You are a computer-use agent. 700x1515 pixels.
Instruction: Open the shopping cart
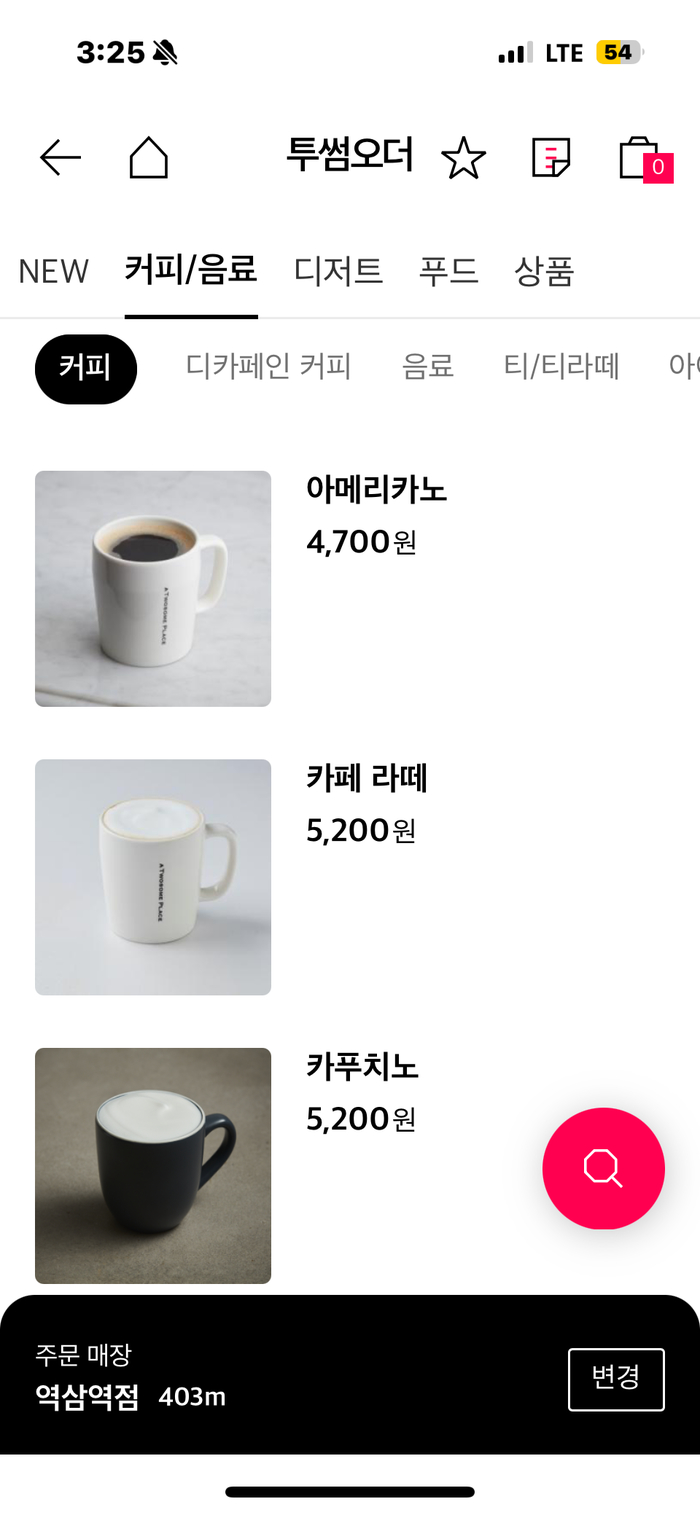click(x=642, y=159)
